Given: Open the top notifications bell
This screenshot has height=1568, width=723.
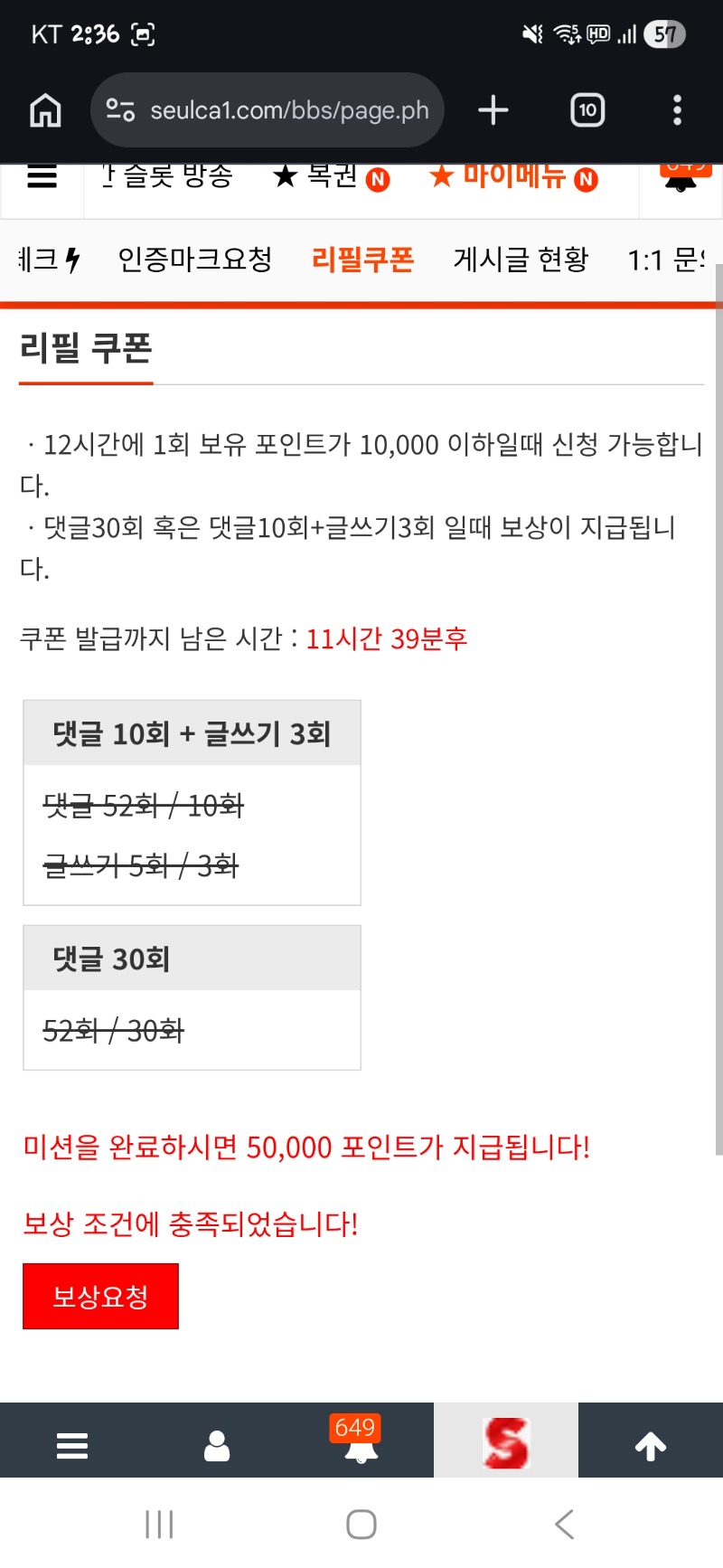Looking at the screenshot, I should click(681, 179).
